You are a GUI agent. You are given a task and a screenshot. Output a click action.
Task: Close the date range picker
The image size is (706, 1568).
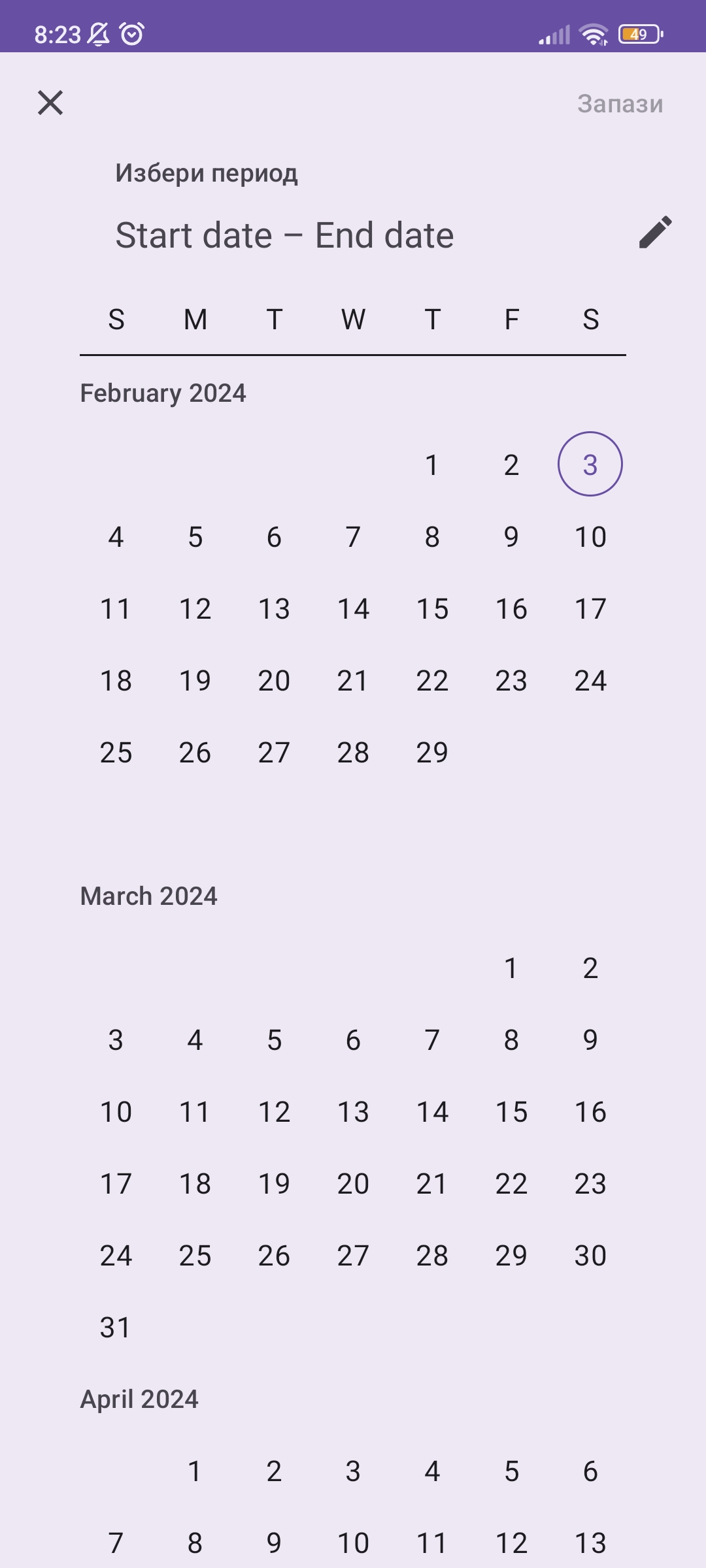click(50, 103)
